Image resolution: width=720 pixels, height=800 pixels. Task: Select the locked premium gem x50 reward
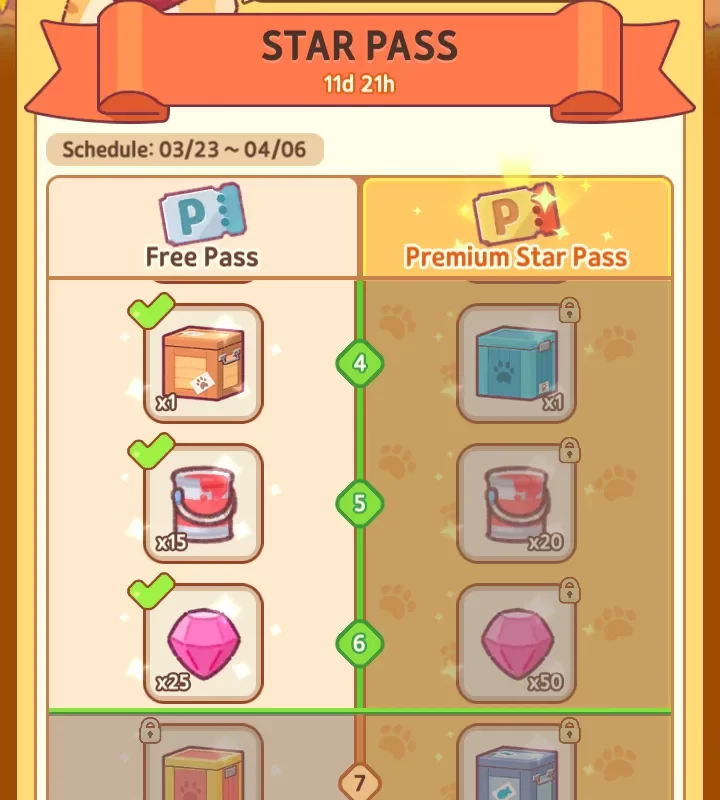click(x=516, y=643)
